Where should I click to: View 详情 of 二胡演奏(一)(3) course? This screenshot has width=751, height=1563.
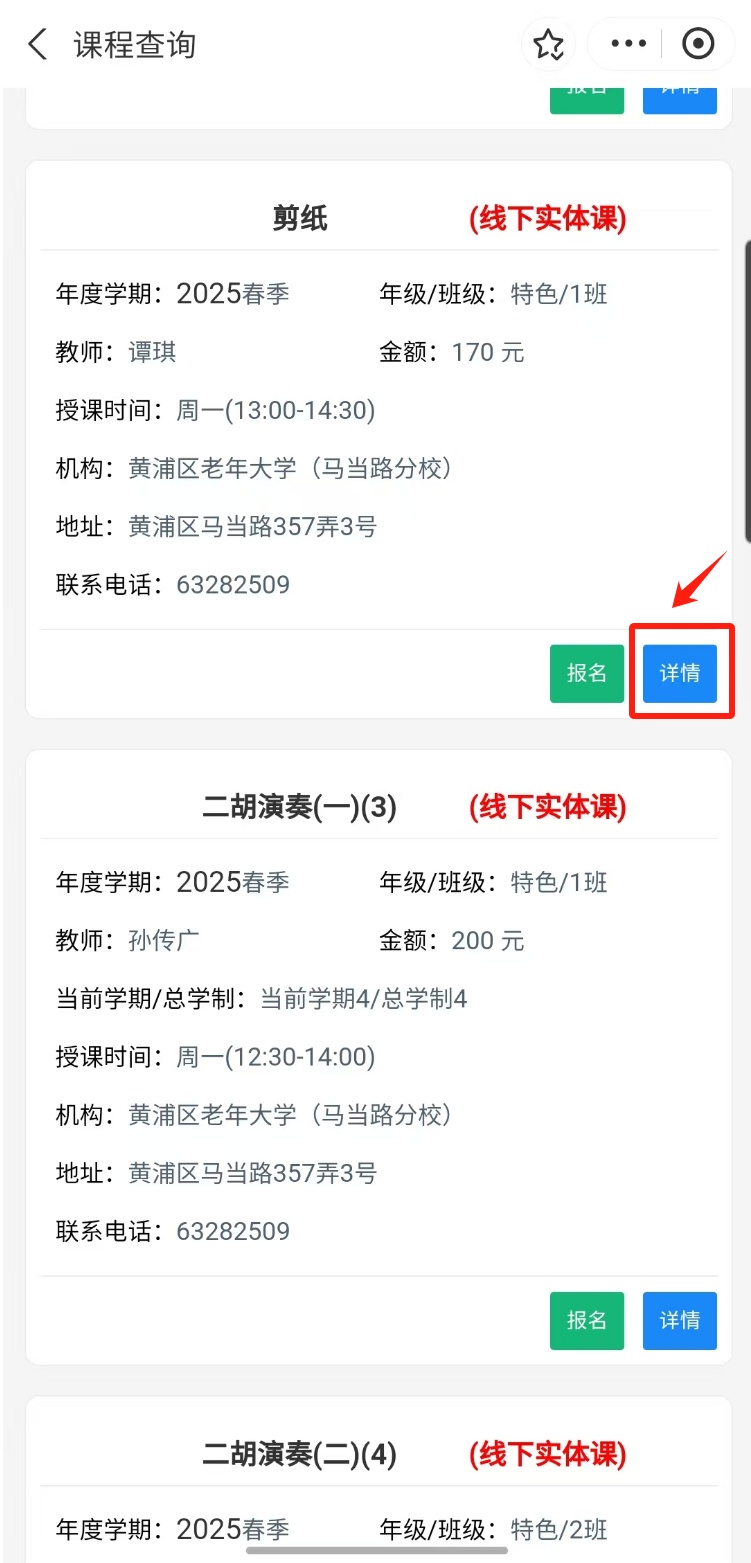tap(680, 1320)
